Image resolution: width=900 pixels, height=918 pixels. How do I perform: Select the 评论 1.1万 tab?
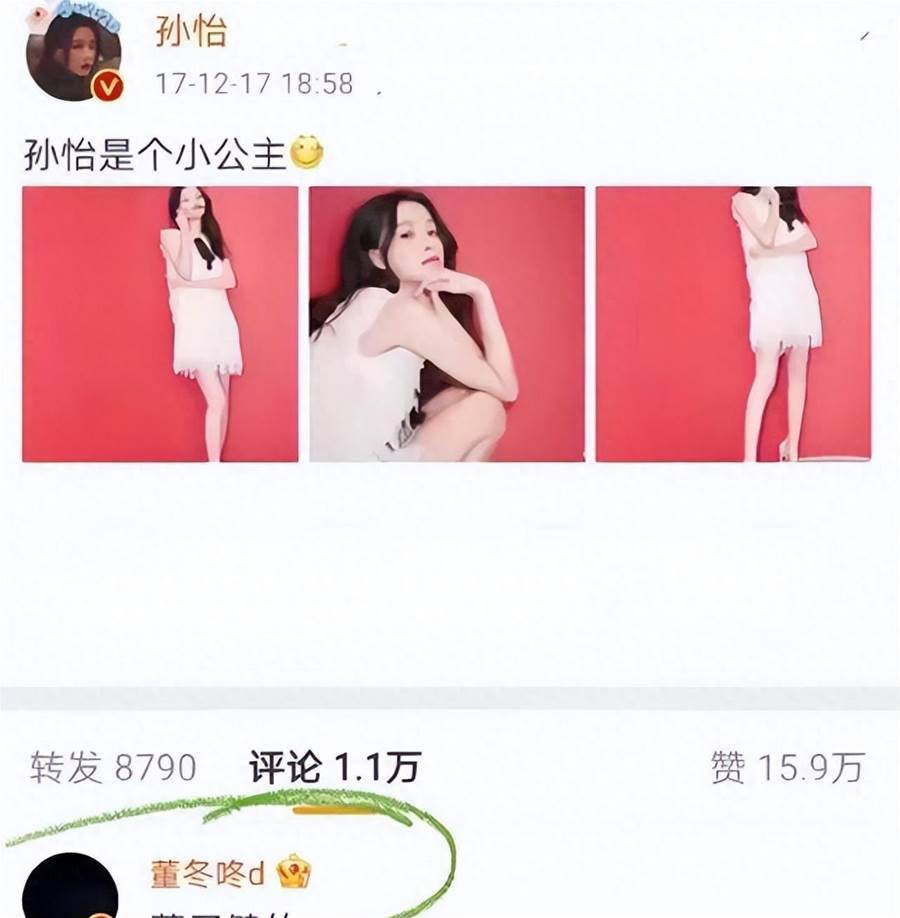point(334,768)
